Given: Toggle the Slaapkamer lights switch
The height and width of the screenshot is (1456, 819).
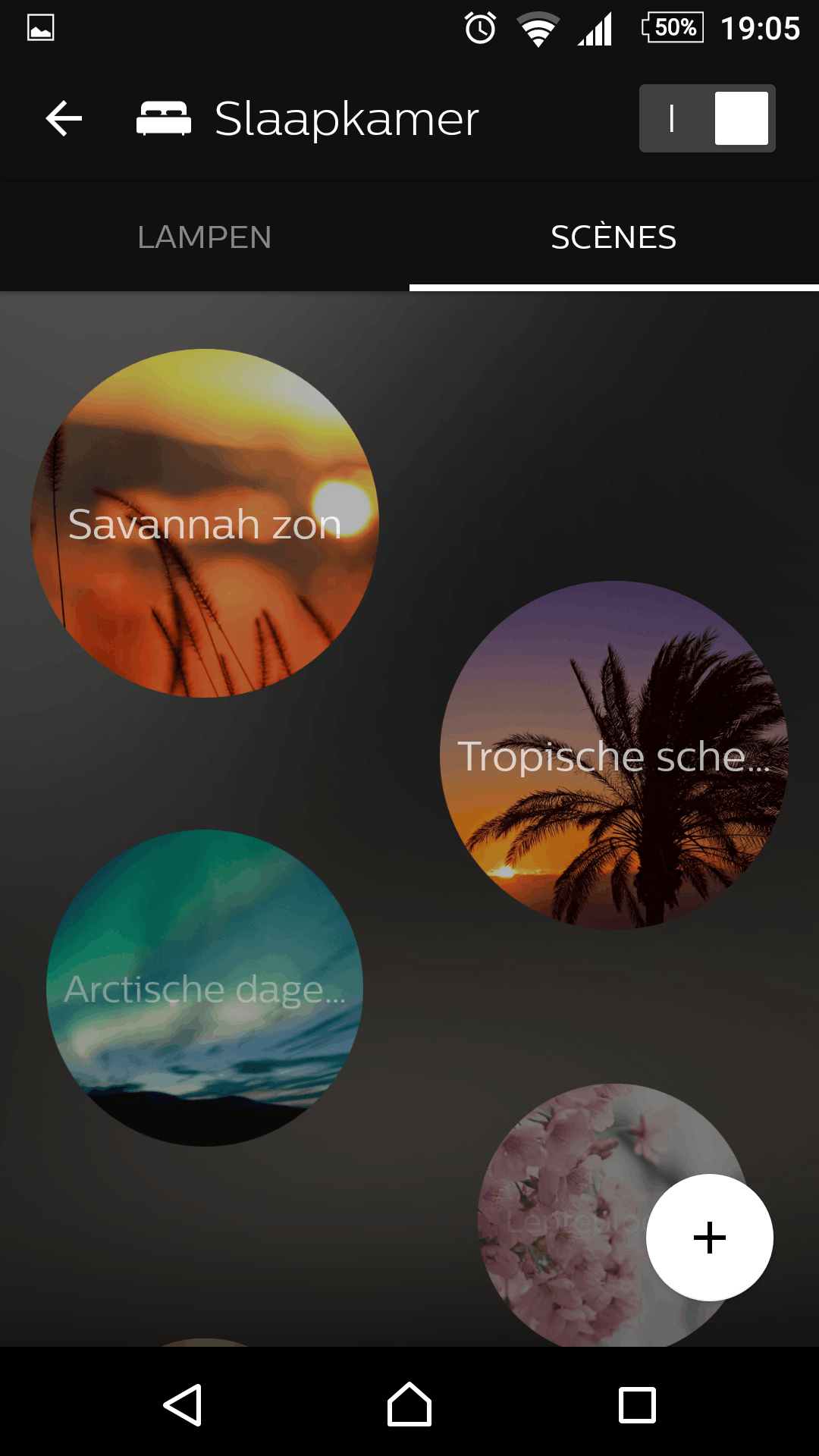Looking at the screenshot, I should point(707,119).
